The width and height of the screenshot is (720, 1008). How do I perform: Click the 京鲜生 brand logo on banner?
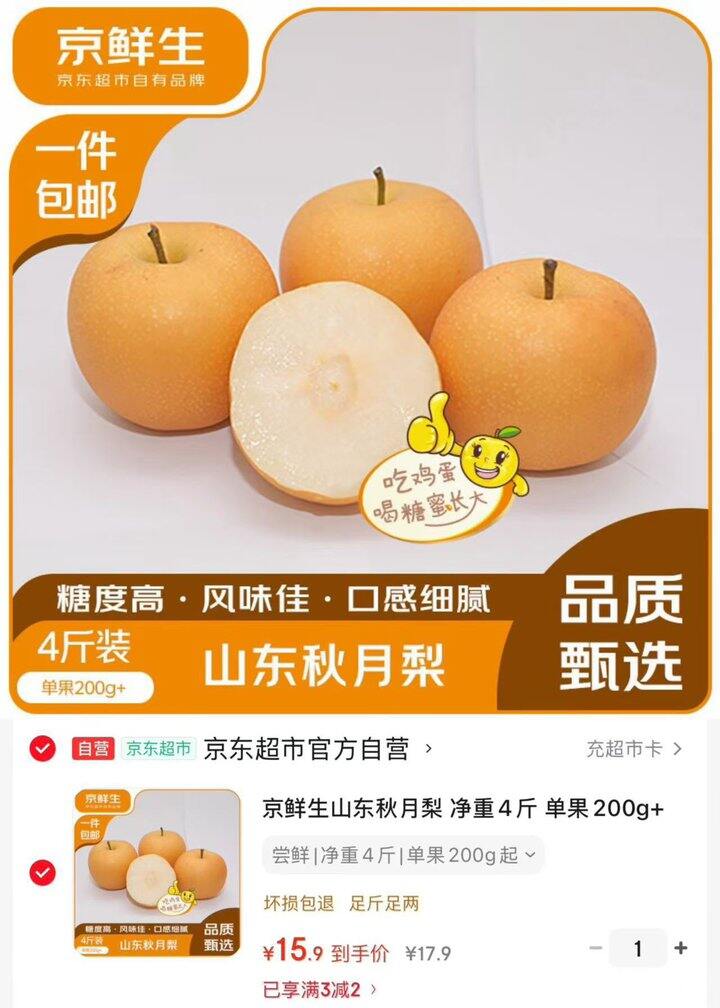click(x=128, y=55)
